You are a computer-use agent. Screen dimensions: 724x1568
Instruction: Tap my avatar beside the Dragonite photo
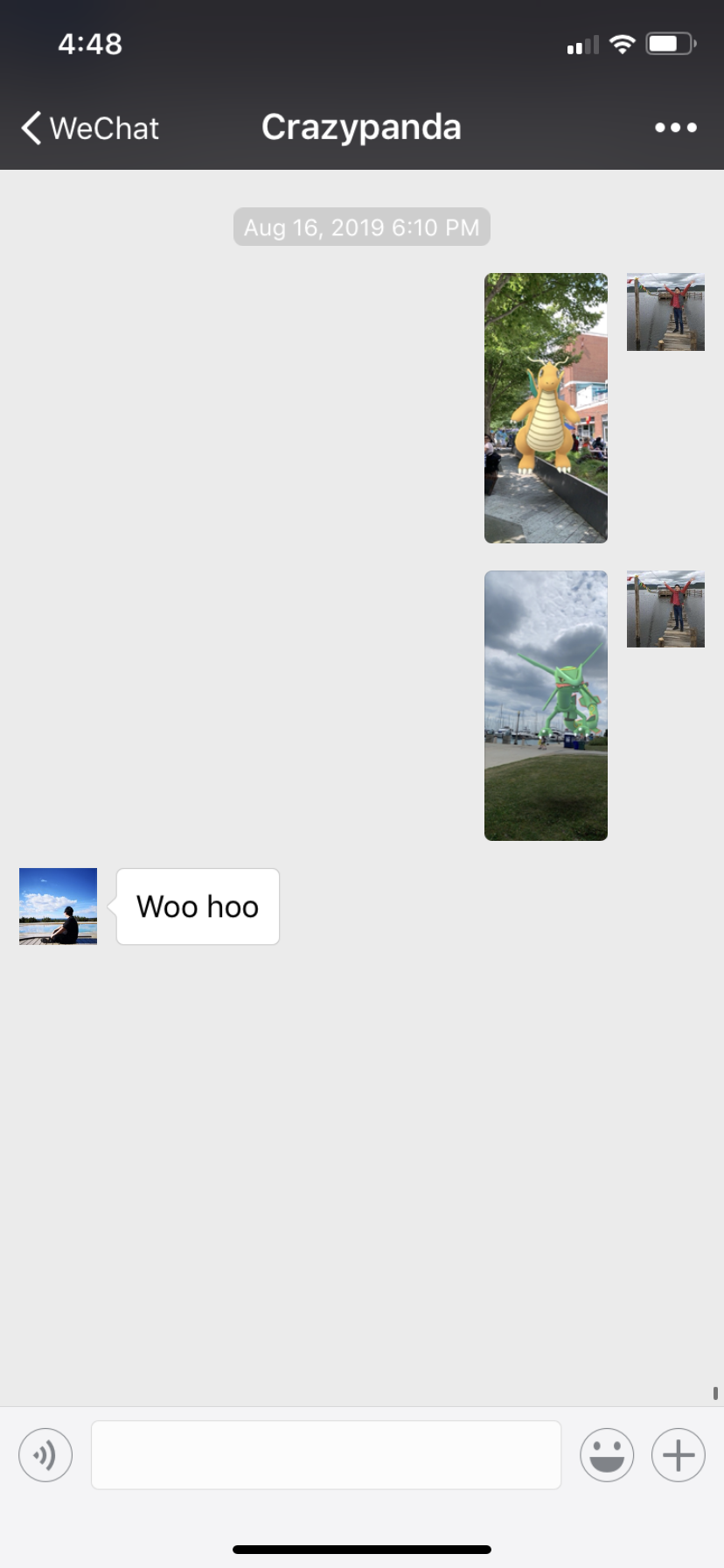pos(665,311)
